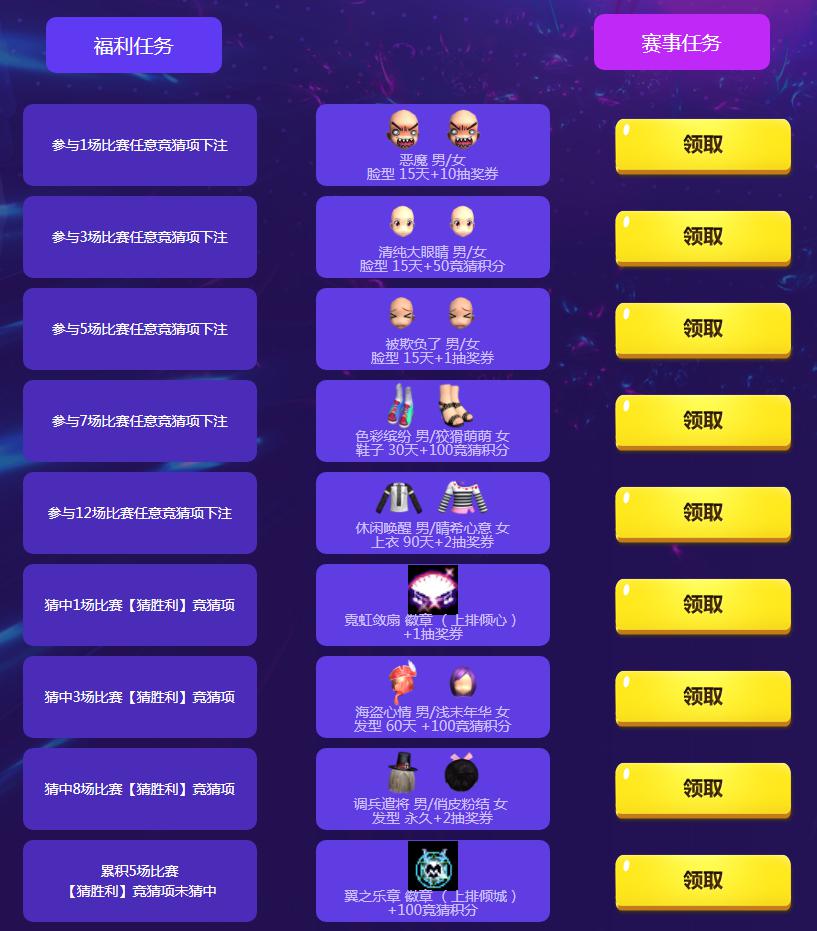Claim the 参与5场比赛 reward
The height and width of the screenshot is (931, 817).
(702, 329)
